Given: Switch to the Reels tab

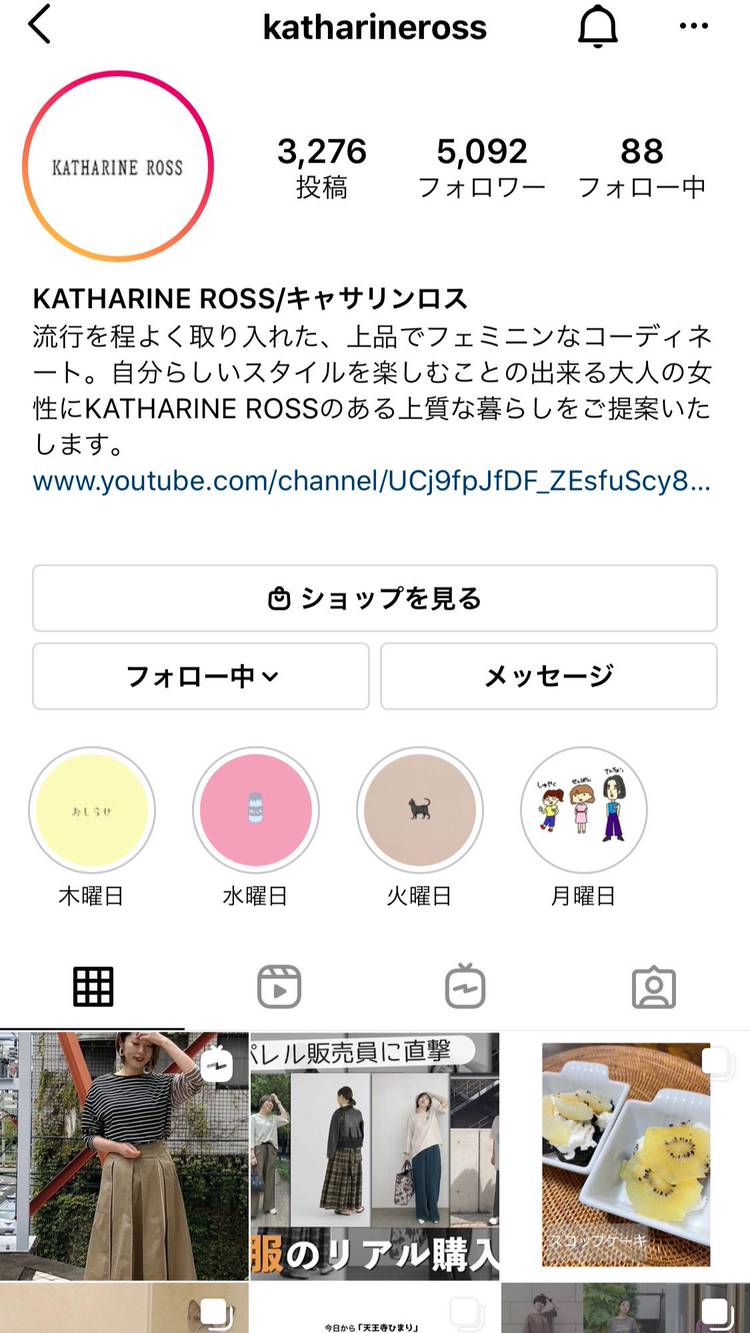Looking at the screenshot, I should [x=279, y=987].
